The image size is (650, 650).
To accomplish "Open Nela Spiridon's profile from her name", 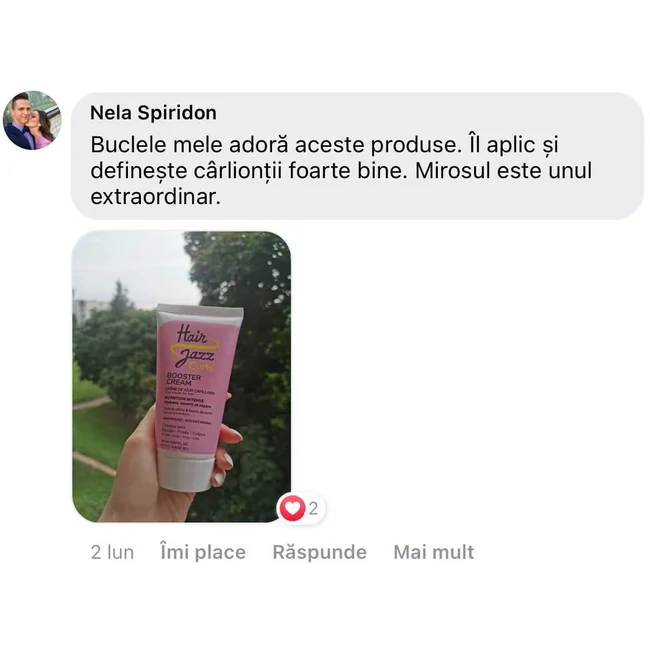I will point(153,113).
